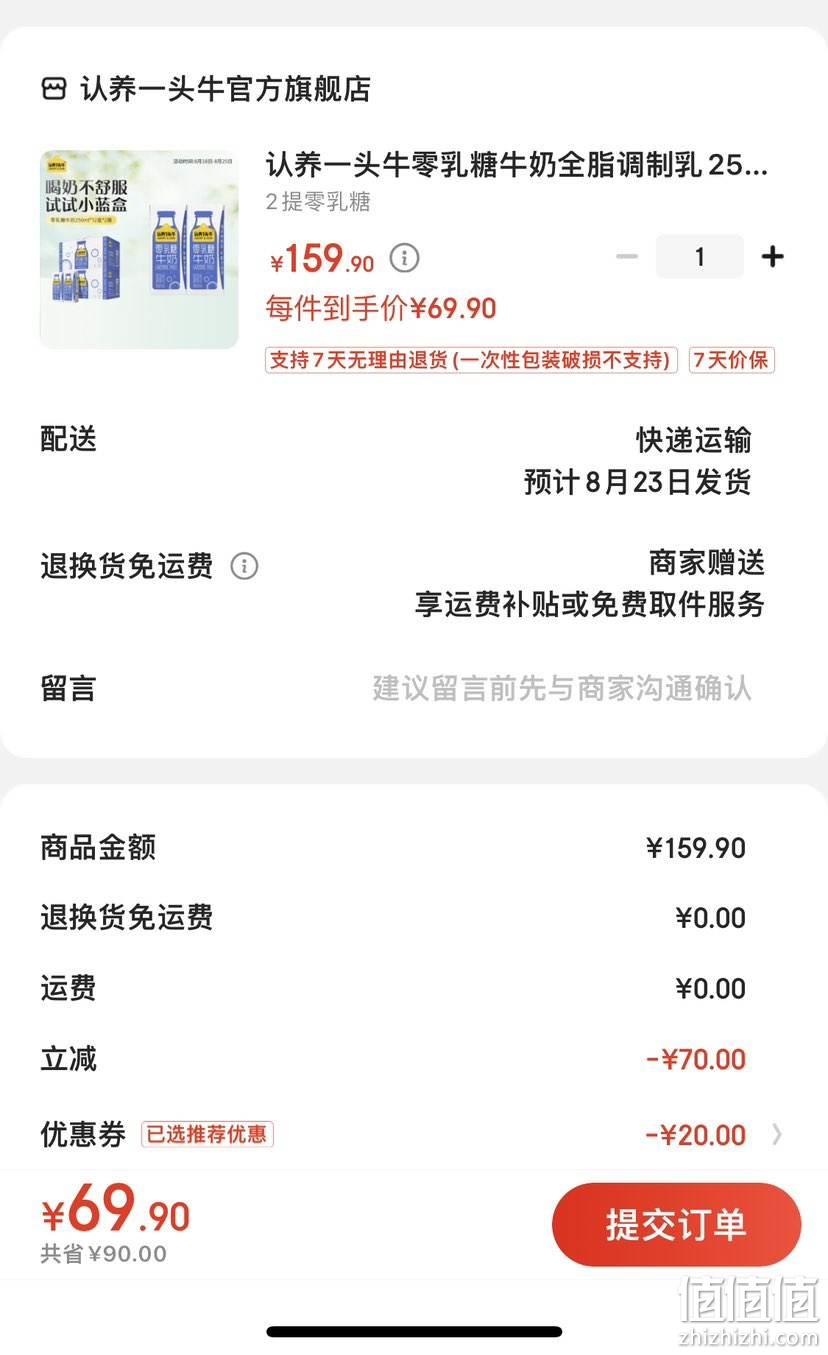Screen dimensions: 828x1355
Task: Tap the info icon next to 退换货免运费
Action: click(244, 566)
